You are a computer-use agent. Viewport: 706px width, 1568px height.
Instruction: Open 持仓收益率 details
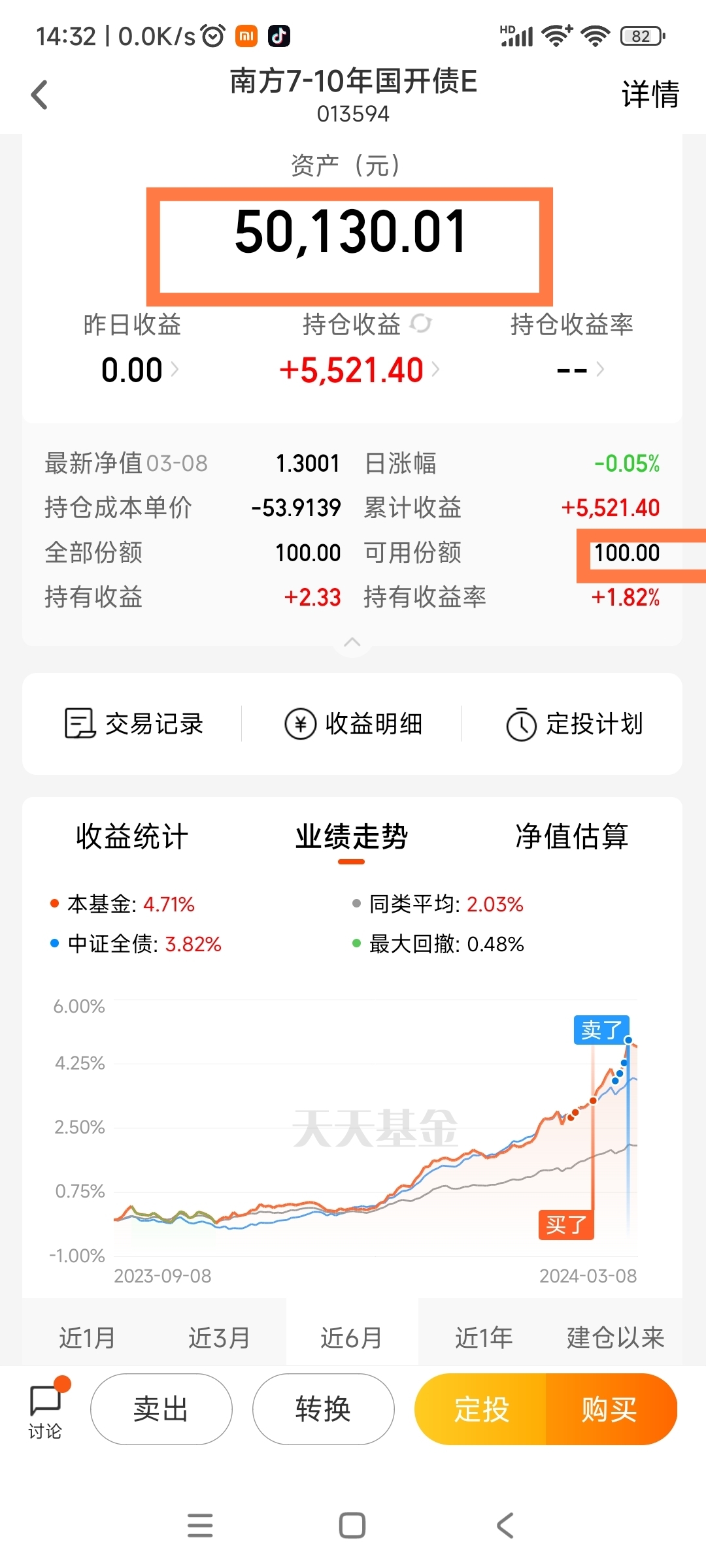[x=579, y=370]
